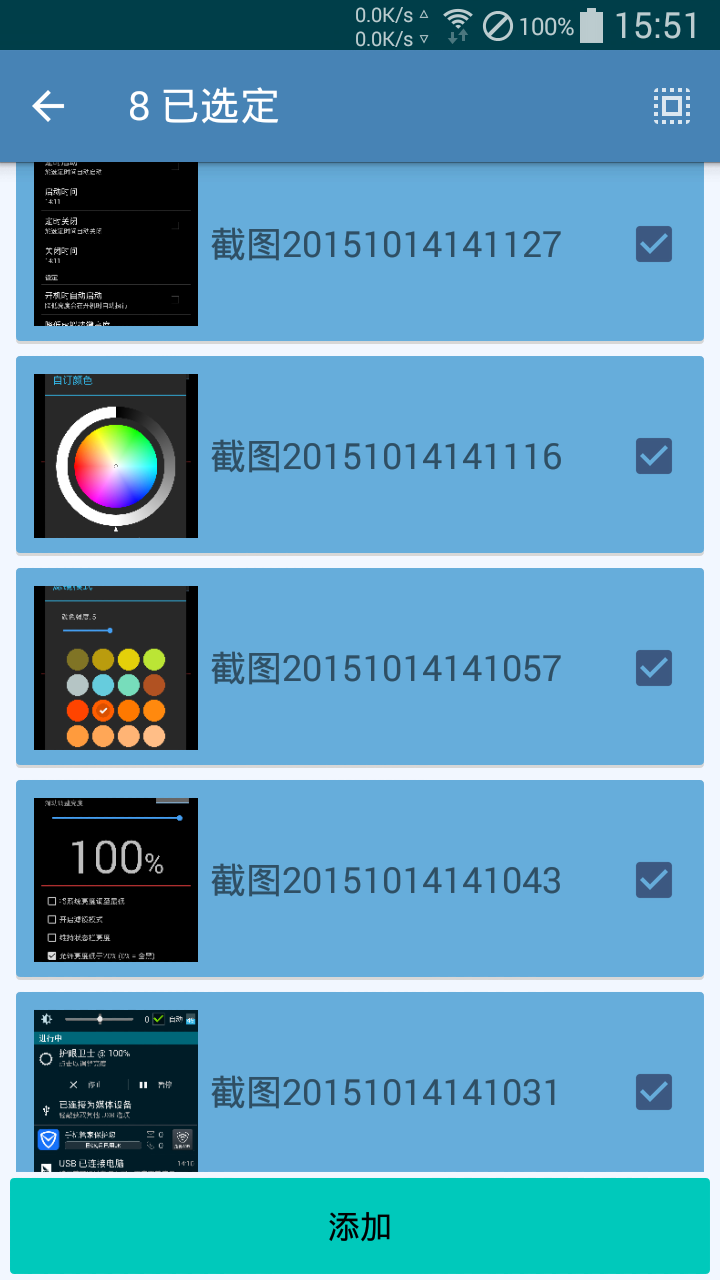Deselect screenshot 截图20151014141116
720x1280 pixels.
point(653,456)
